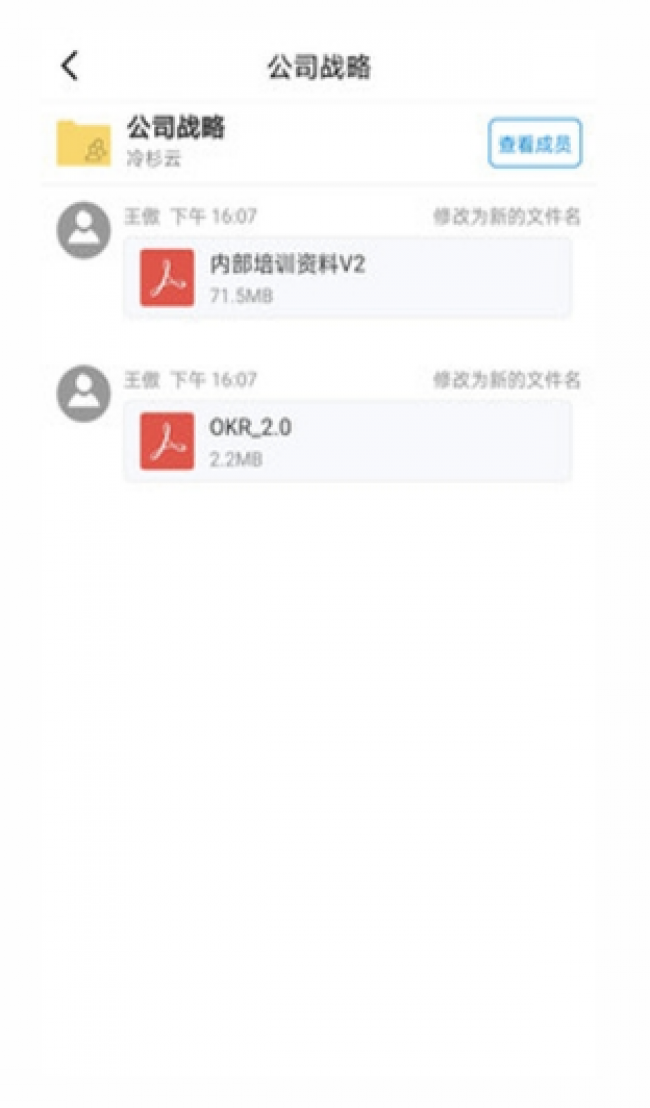Tap the 查看成员 button
Image resolution: width=650 pixels, height=1108 pixels.
[x=535, y=143]
